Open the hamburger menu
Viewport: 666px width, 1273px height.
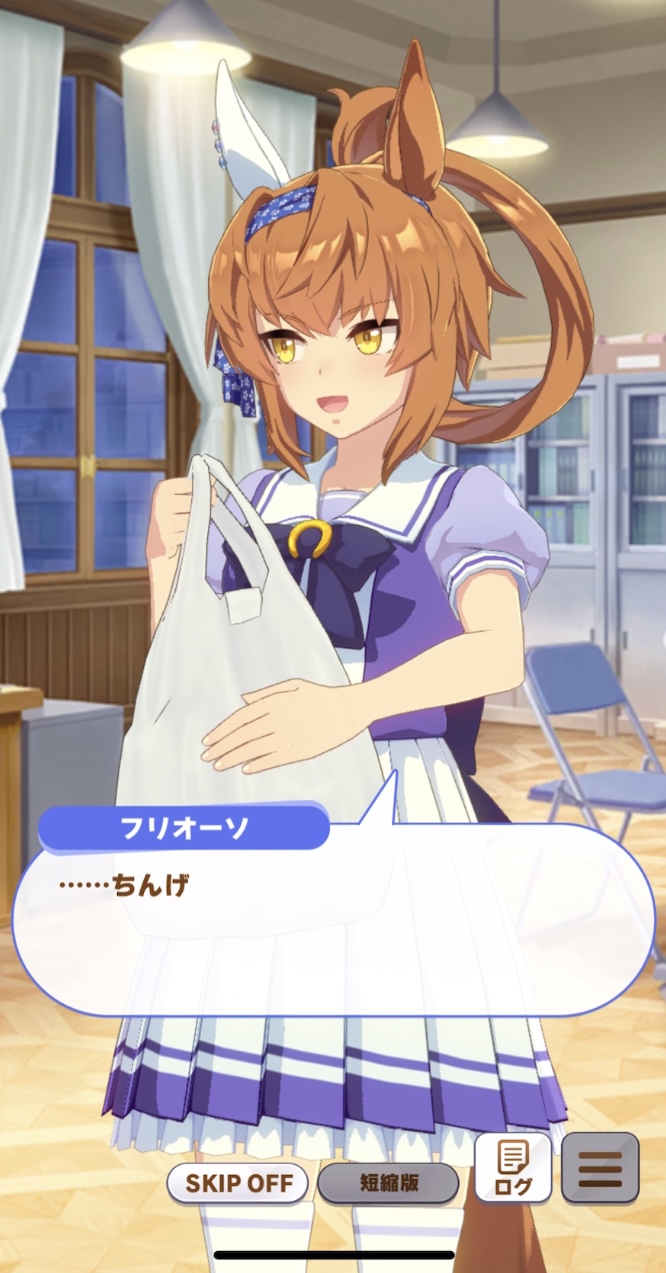pos(600,1168)
